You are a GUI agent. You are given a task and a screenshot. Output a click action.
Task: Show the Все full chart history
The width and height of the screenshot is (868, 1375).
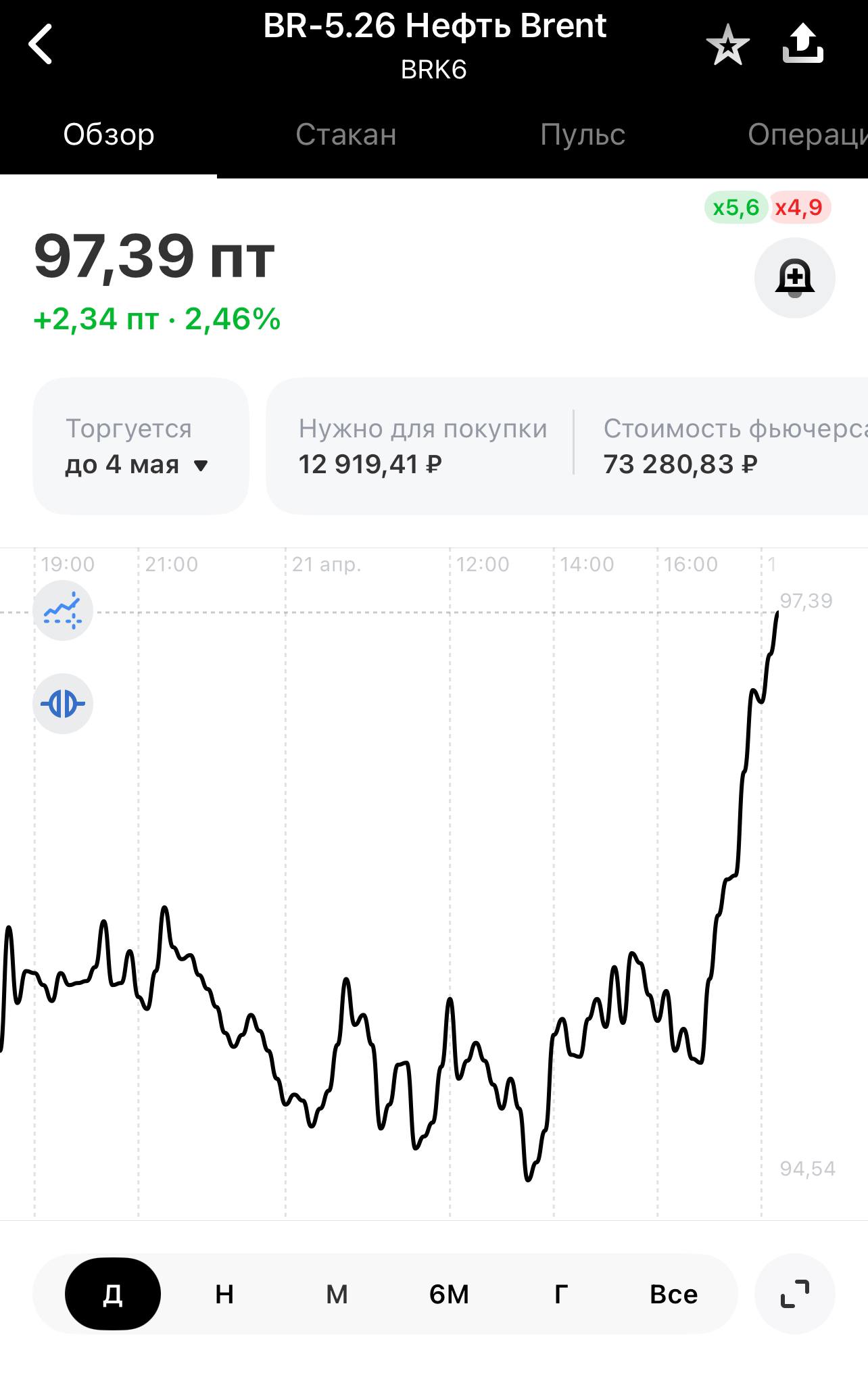tap(673, 1295)
